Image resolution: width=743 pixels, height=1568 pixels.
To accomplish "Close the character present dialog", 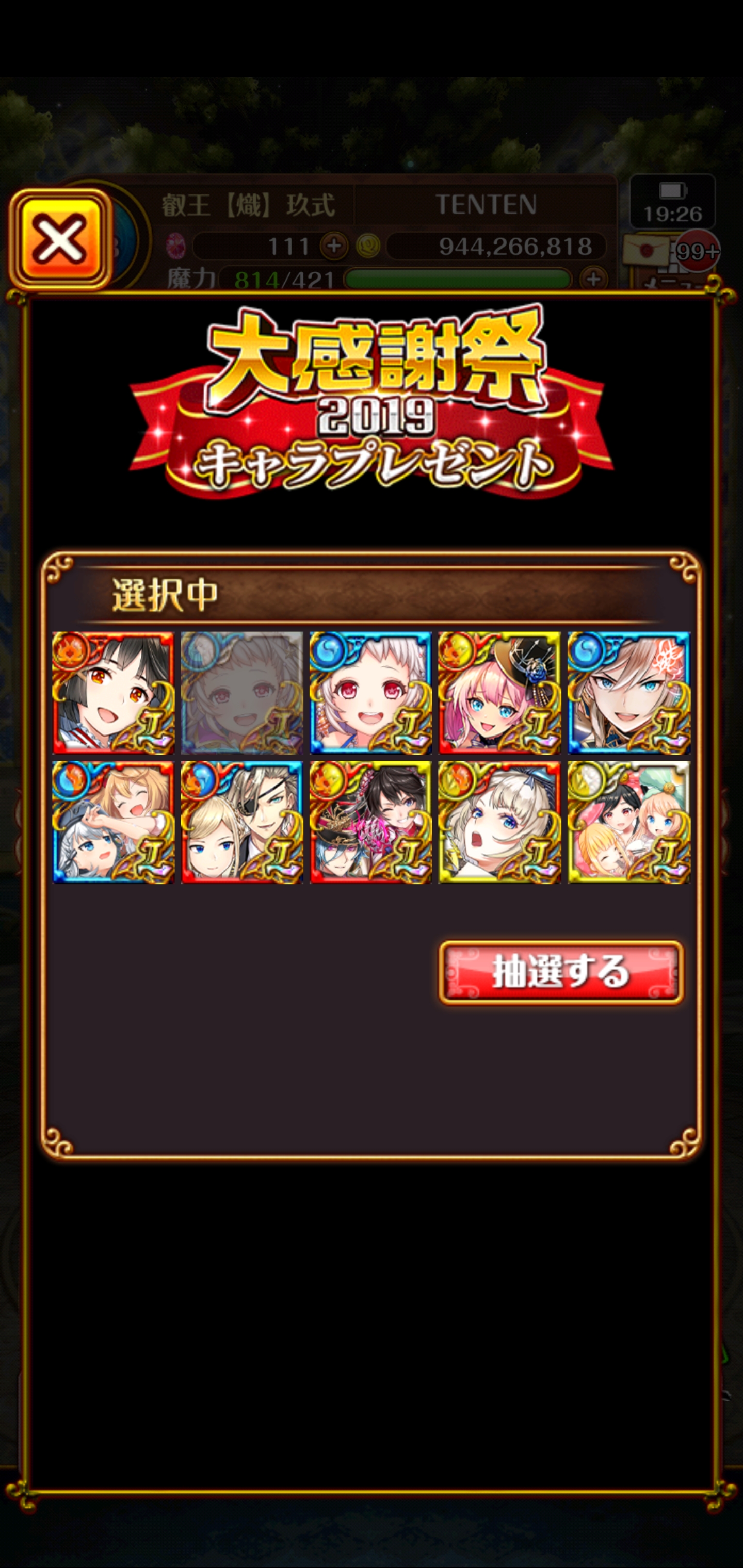I will [x=60, y=239].
